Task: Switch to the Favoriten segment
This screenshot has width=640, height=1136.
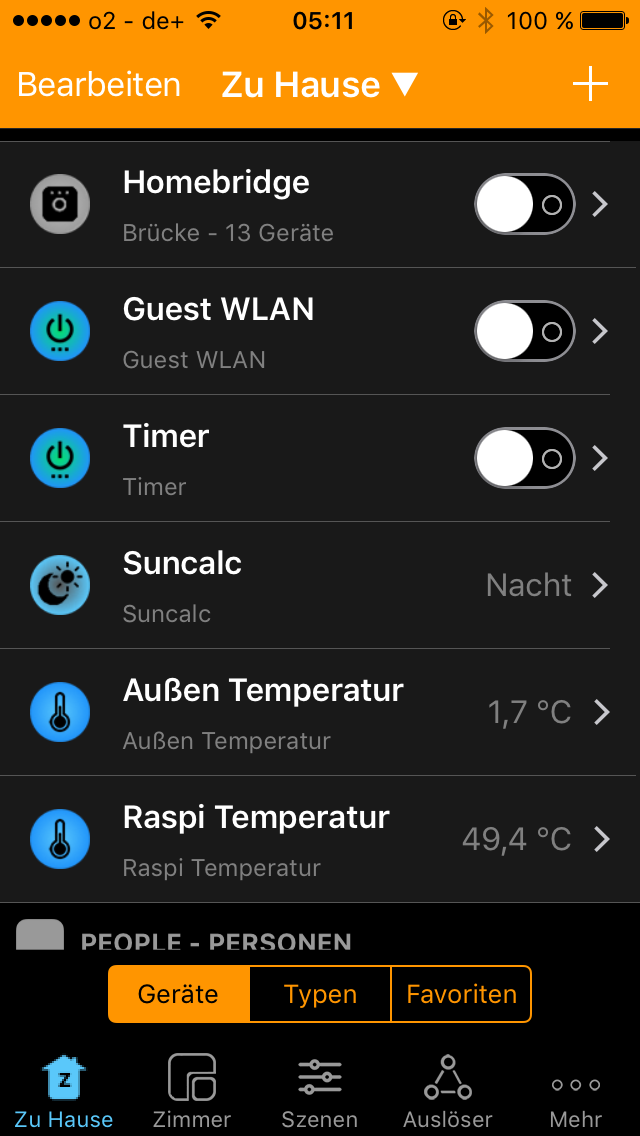Action: [x=461, y=994]
